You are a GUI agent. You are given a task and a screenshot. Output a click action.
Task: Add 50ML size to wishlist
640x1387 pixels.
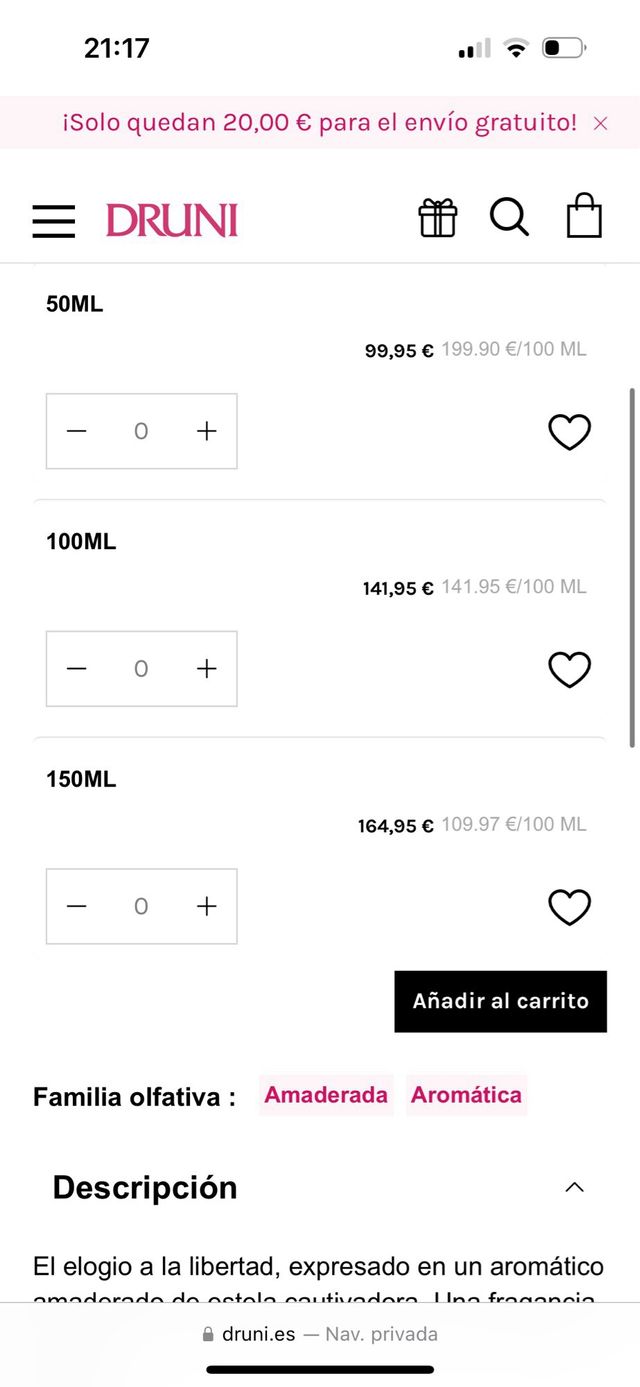570,432
